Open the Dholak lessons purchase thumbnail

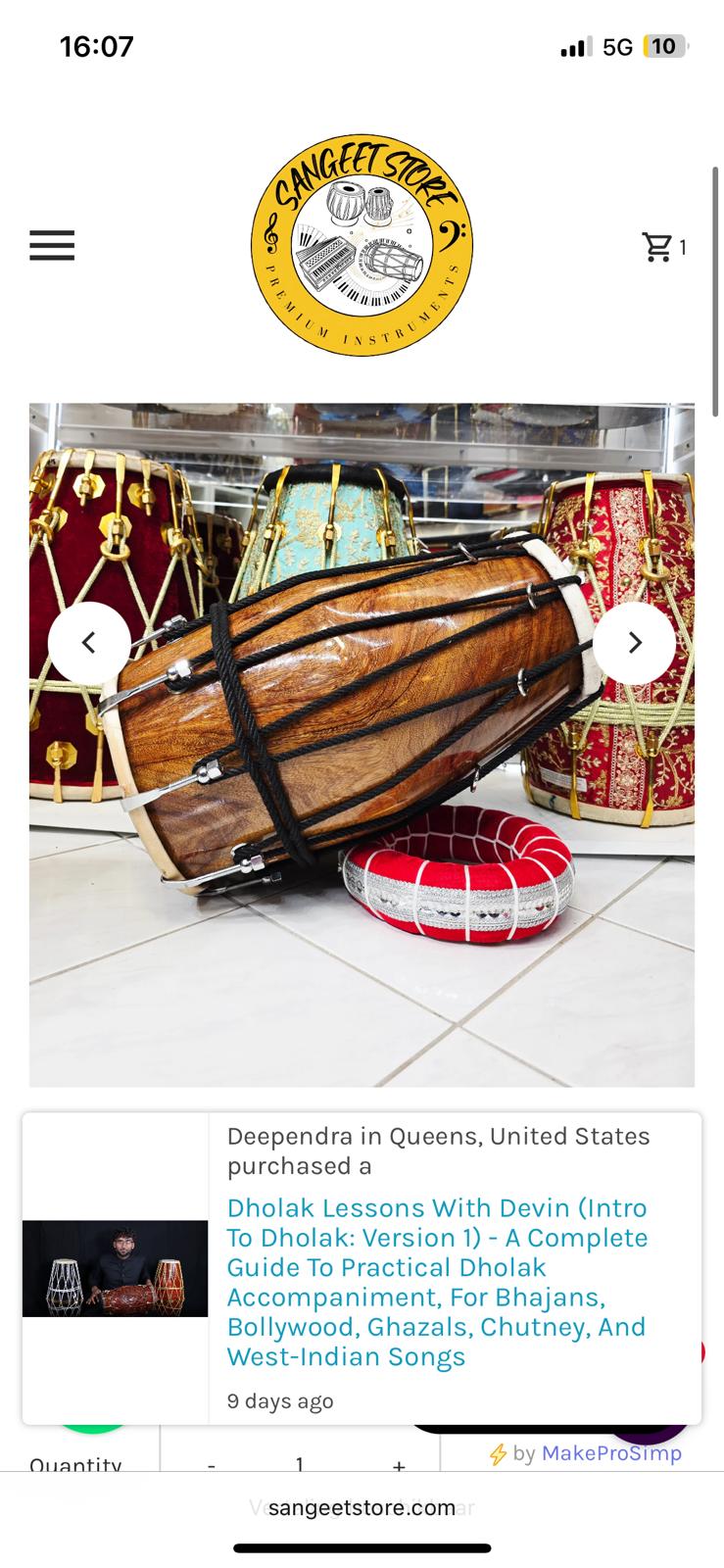pyautogui.click(x=115, y=1268)
